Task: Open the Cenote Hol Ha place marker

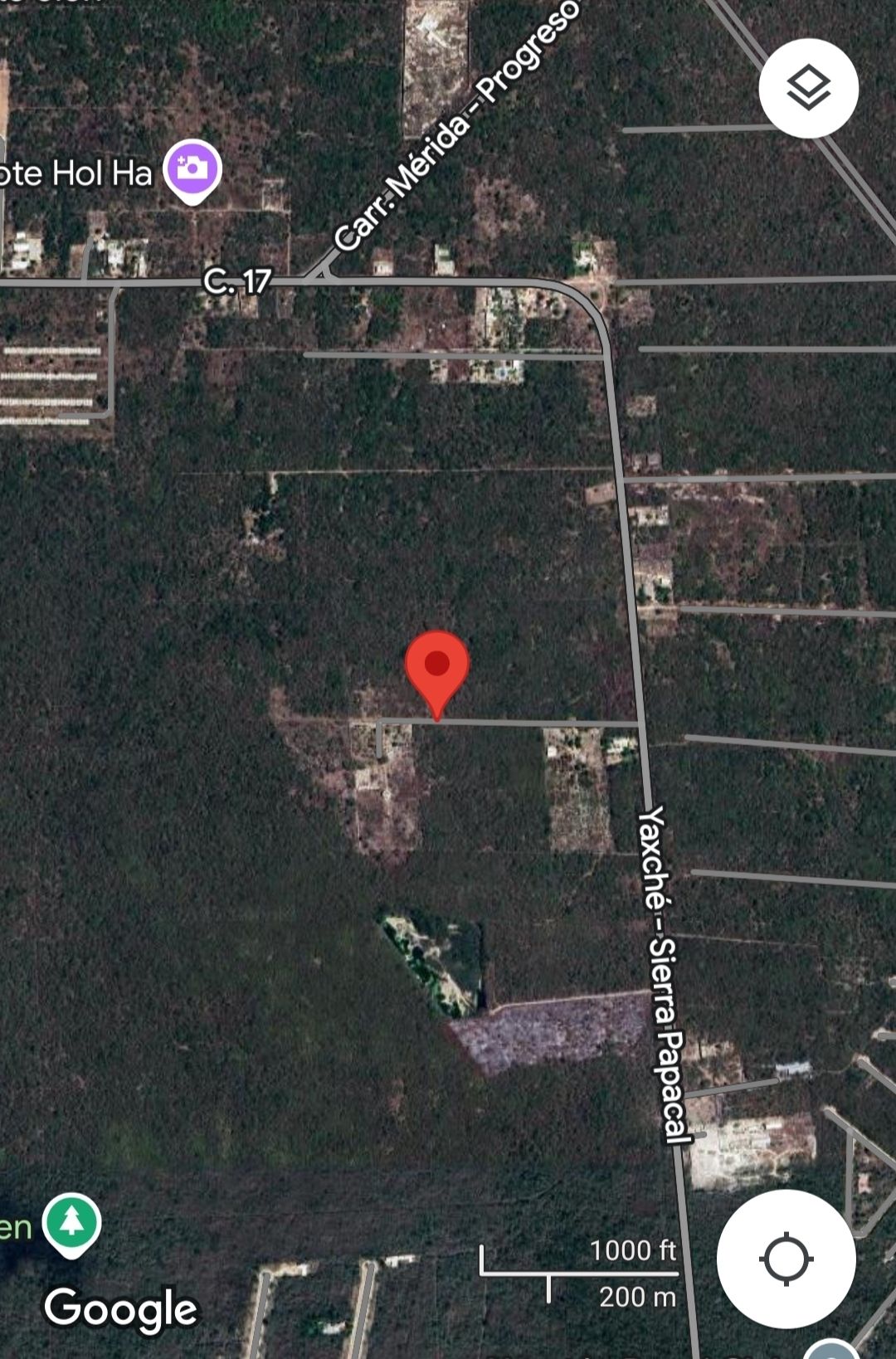Action: pos(192,169)
